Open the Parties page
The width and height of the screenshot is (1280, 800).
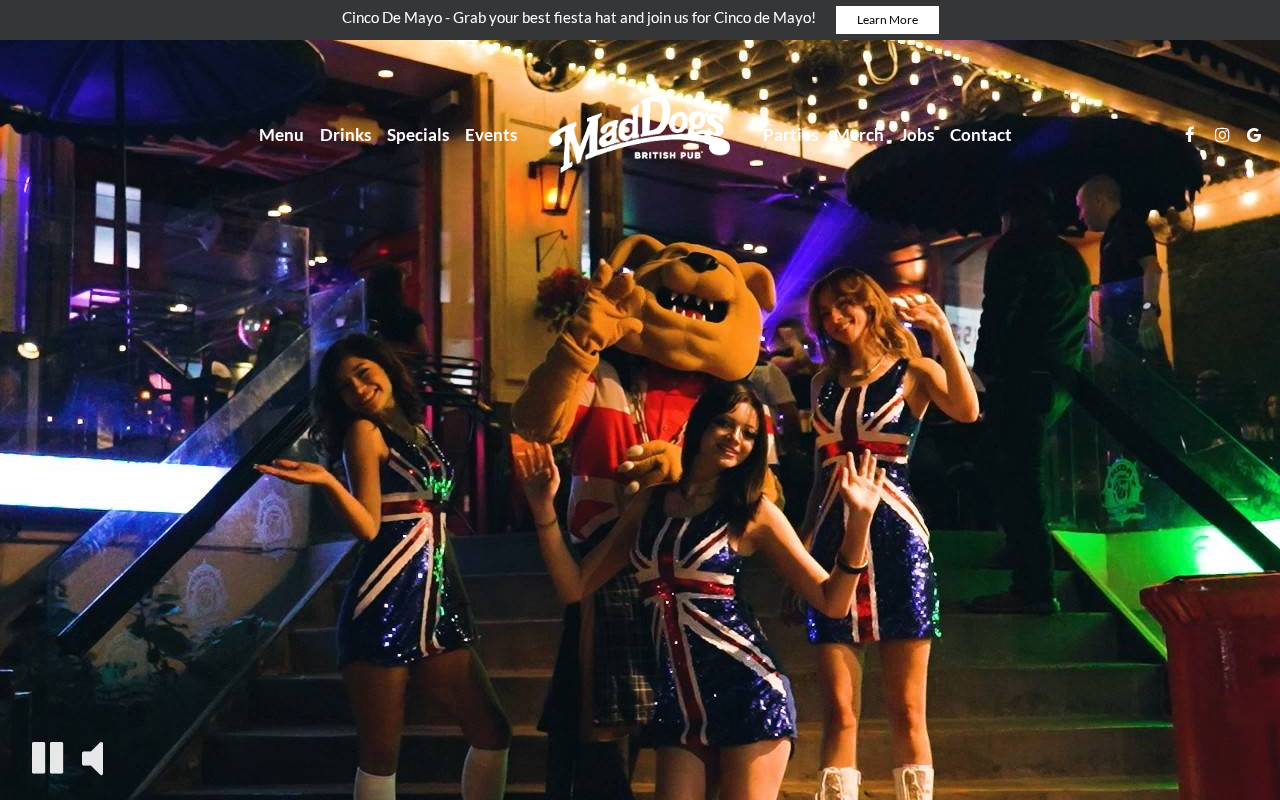click(791, 134)
